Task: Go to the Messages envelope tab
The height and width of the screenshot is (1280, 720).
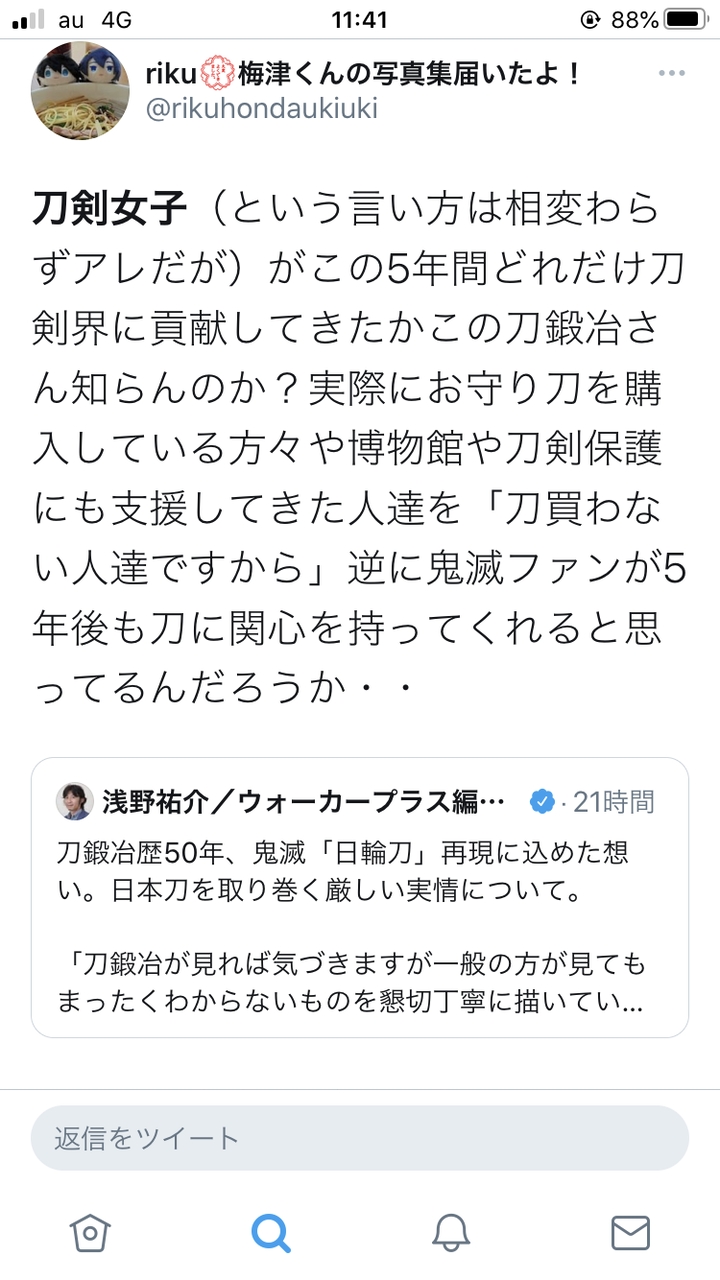Action: [x=630, y=1232]
